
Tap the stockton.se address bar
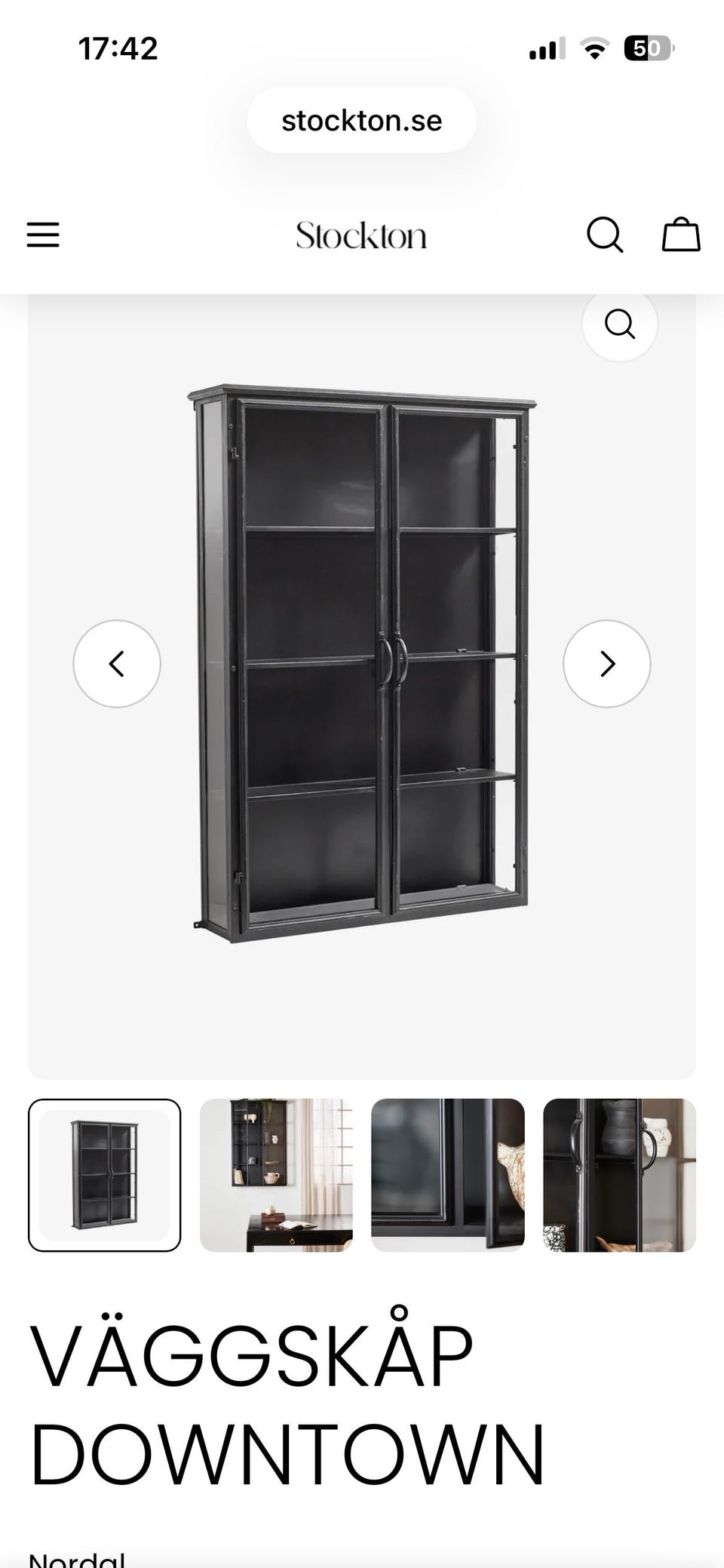pos(362,121)
